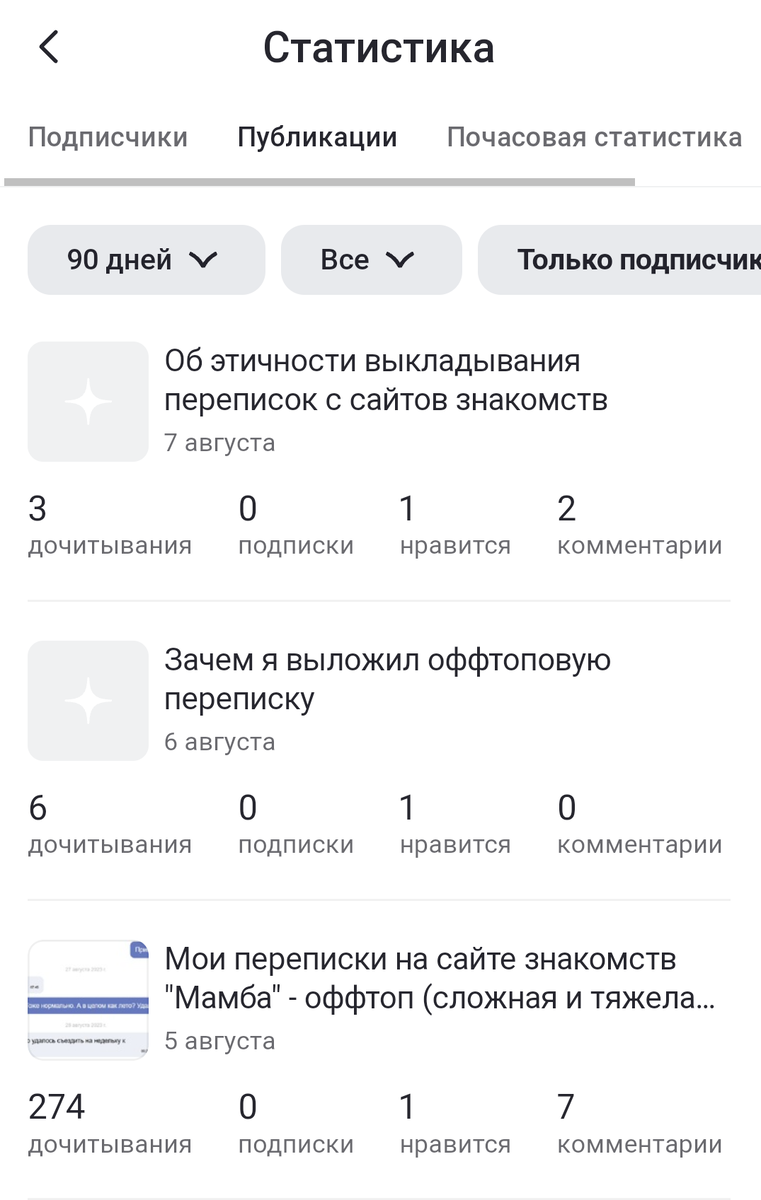Select the Публикации tab
The width and height of the screenshot is (761, 1200).
coord(317,137)
